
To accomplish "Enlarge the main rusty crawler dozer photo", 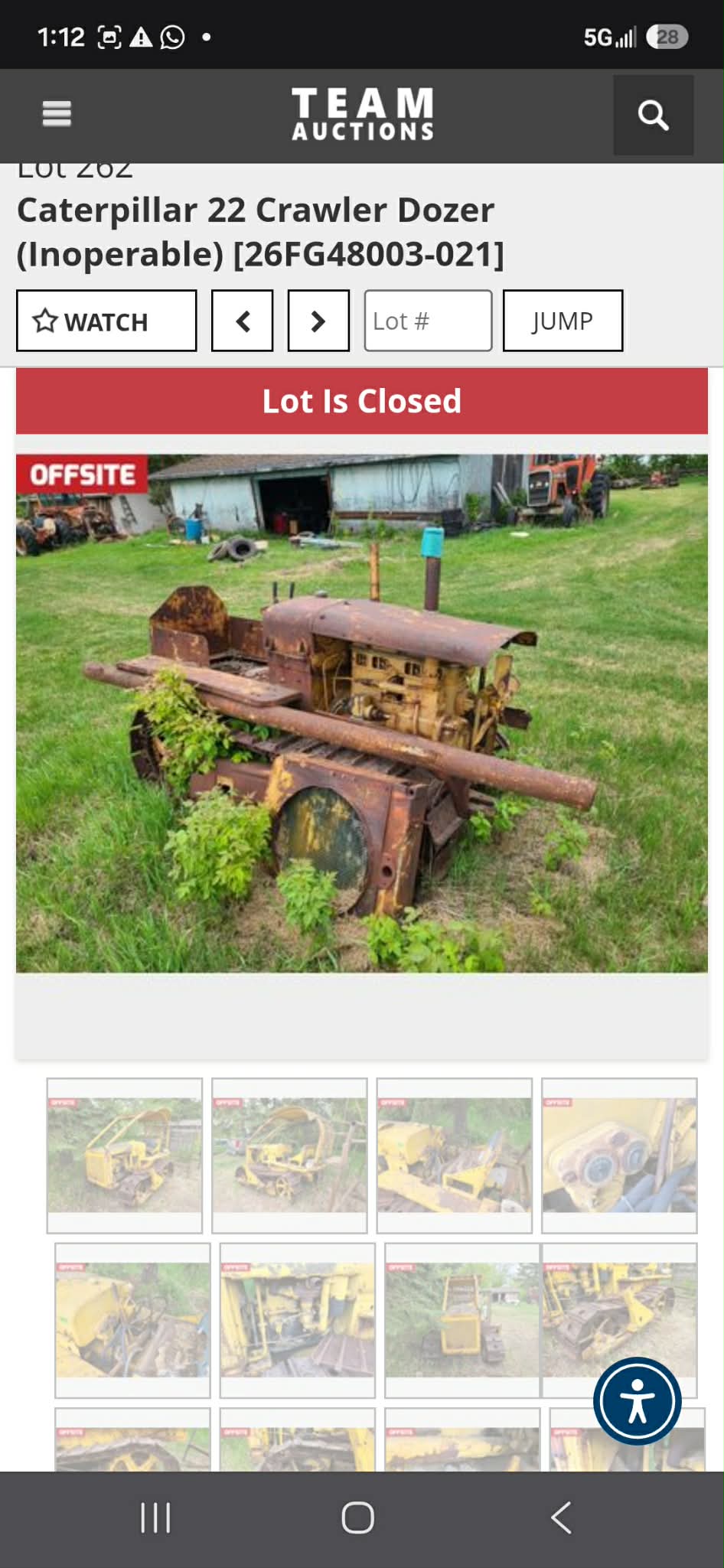I will point(362,713).
